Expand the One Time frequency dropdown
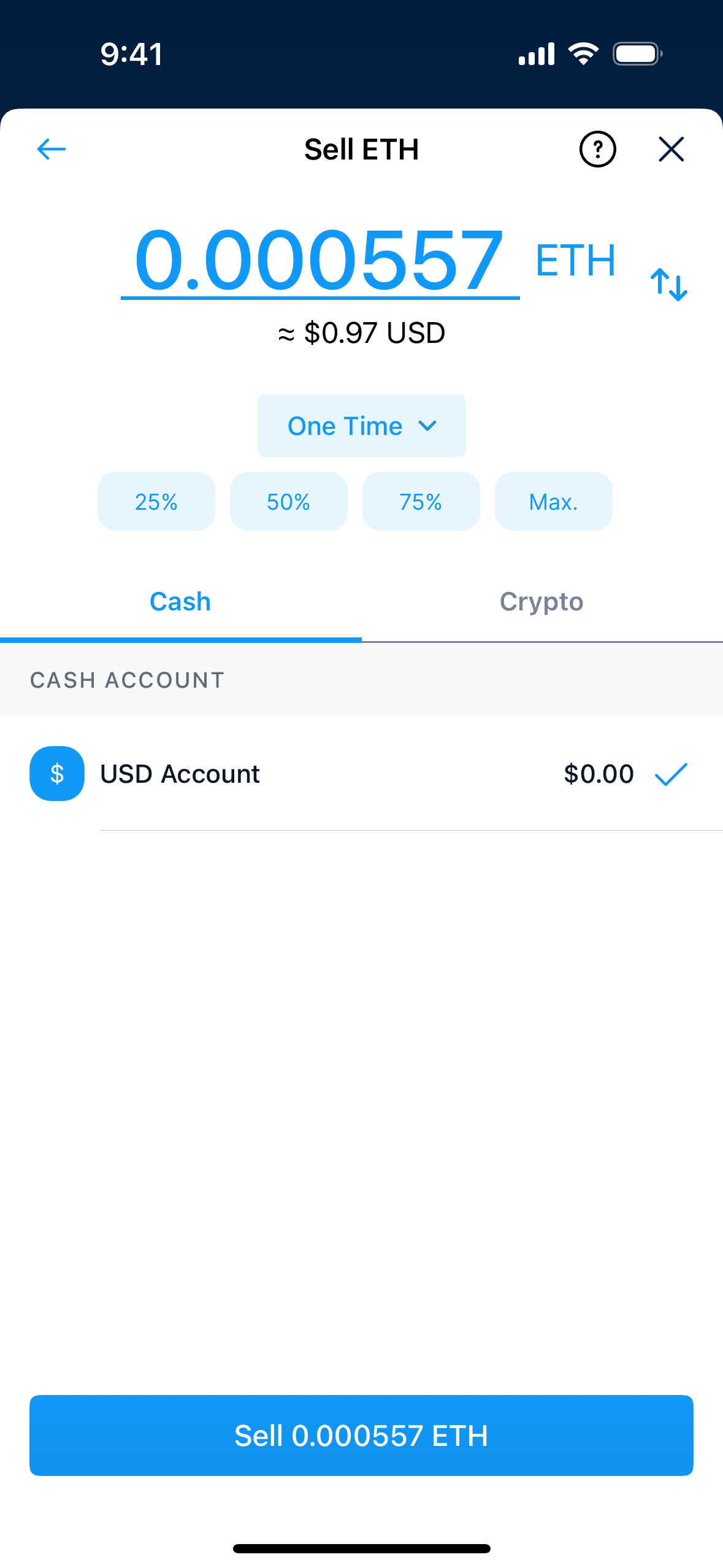The image size is (723, 1568). pyautogui.click(x=361, y=426)
